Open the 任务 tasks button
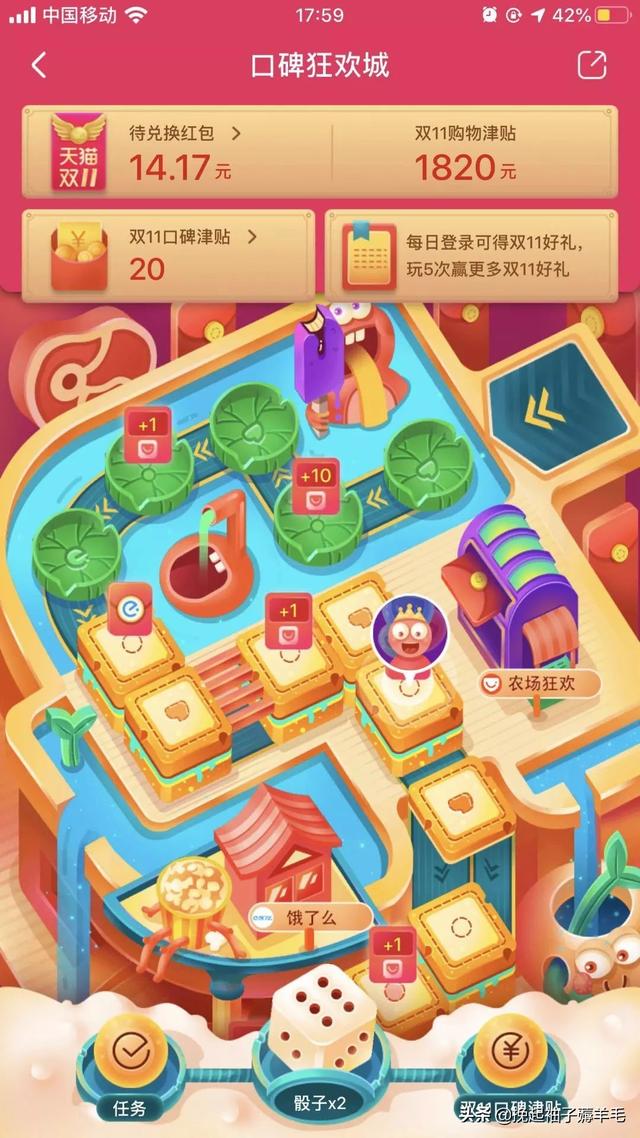The image size is (640, 1138). [131, 1066]
